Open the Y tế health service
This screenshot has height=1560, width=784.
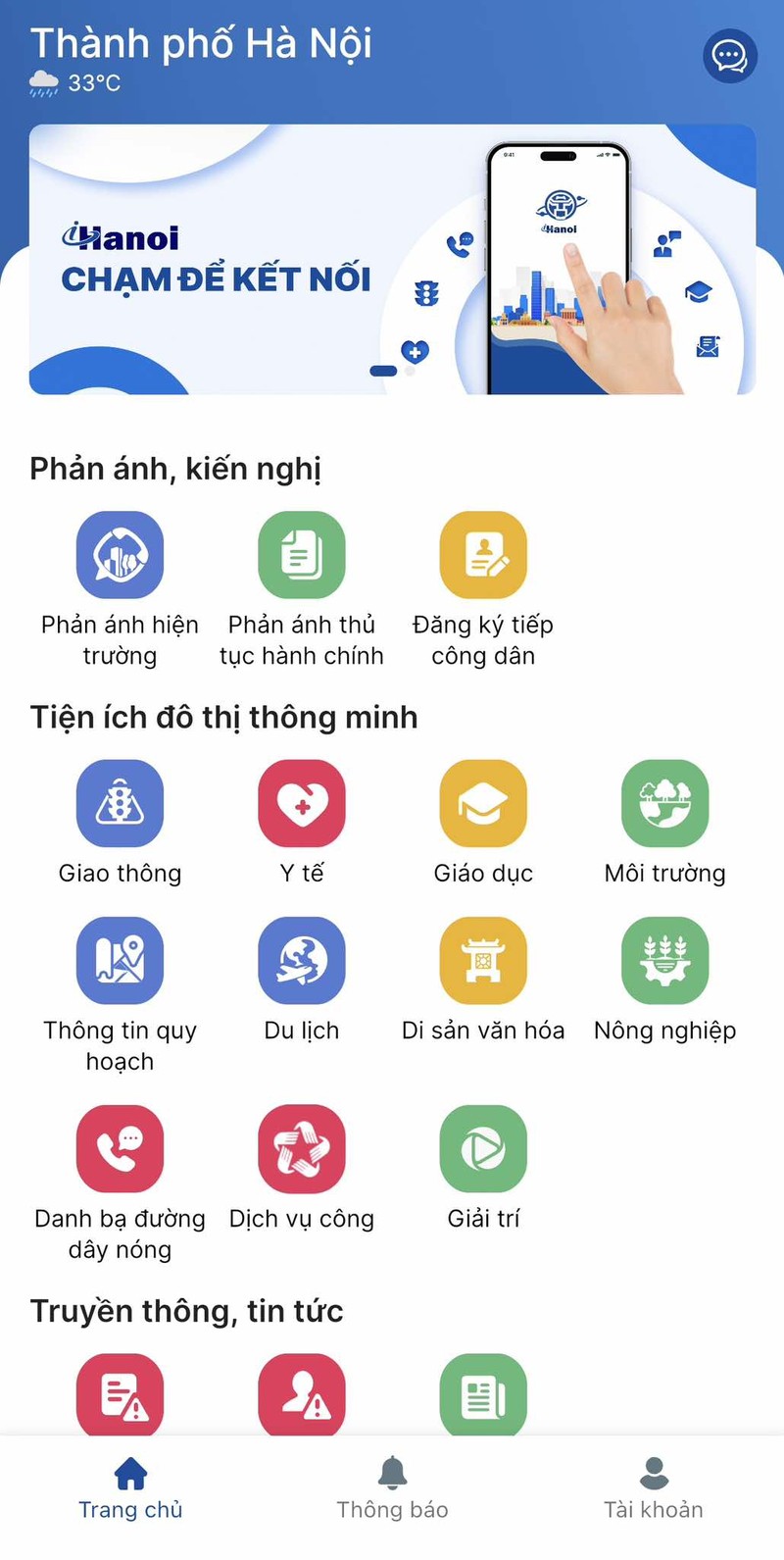(x=302, y=804)
